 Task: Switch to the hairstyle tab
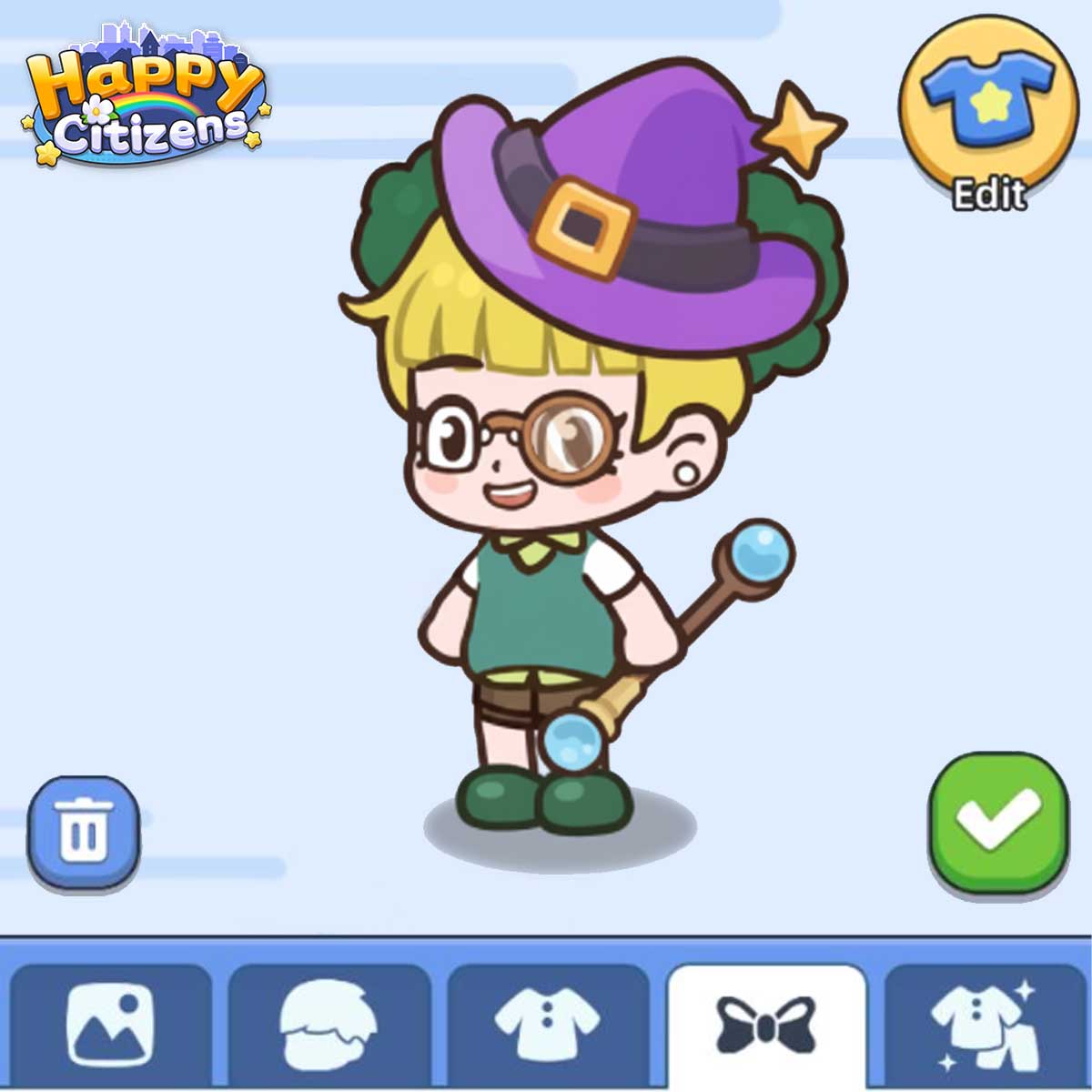tap(329, 1026)
